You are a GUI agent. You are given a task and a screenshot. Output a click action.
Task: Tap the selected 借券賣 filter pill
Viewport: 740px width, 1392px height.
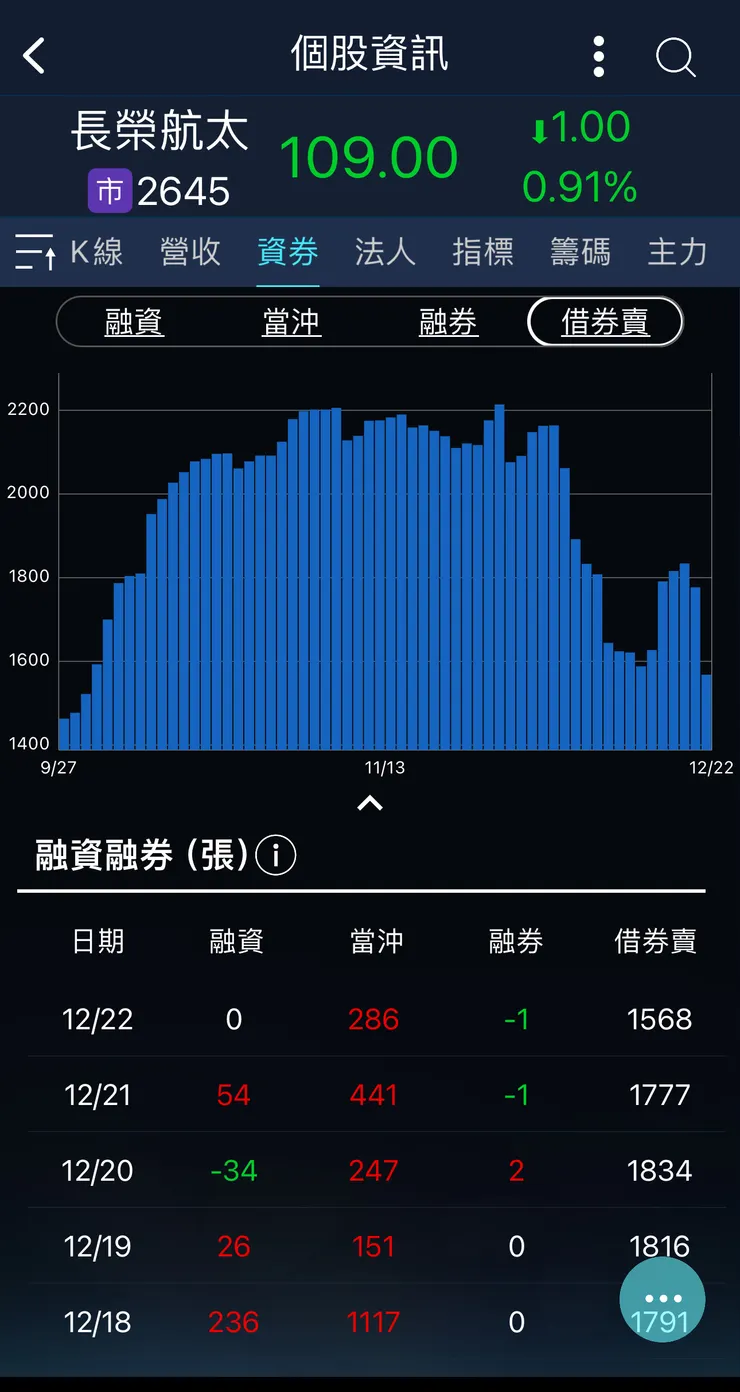(x=605, y=322)
